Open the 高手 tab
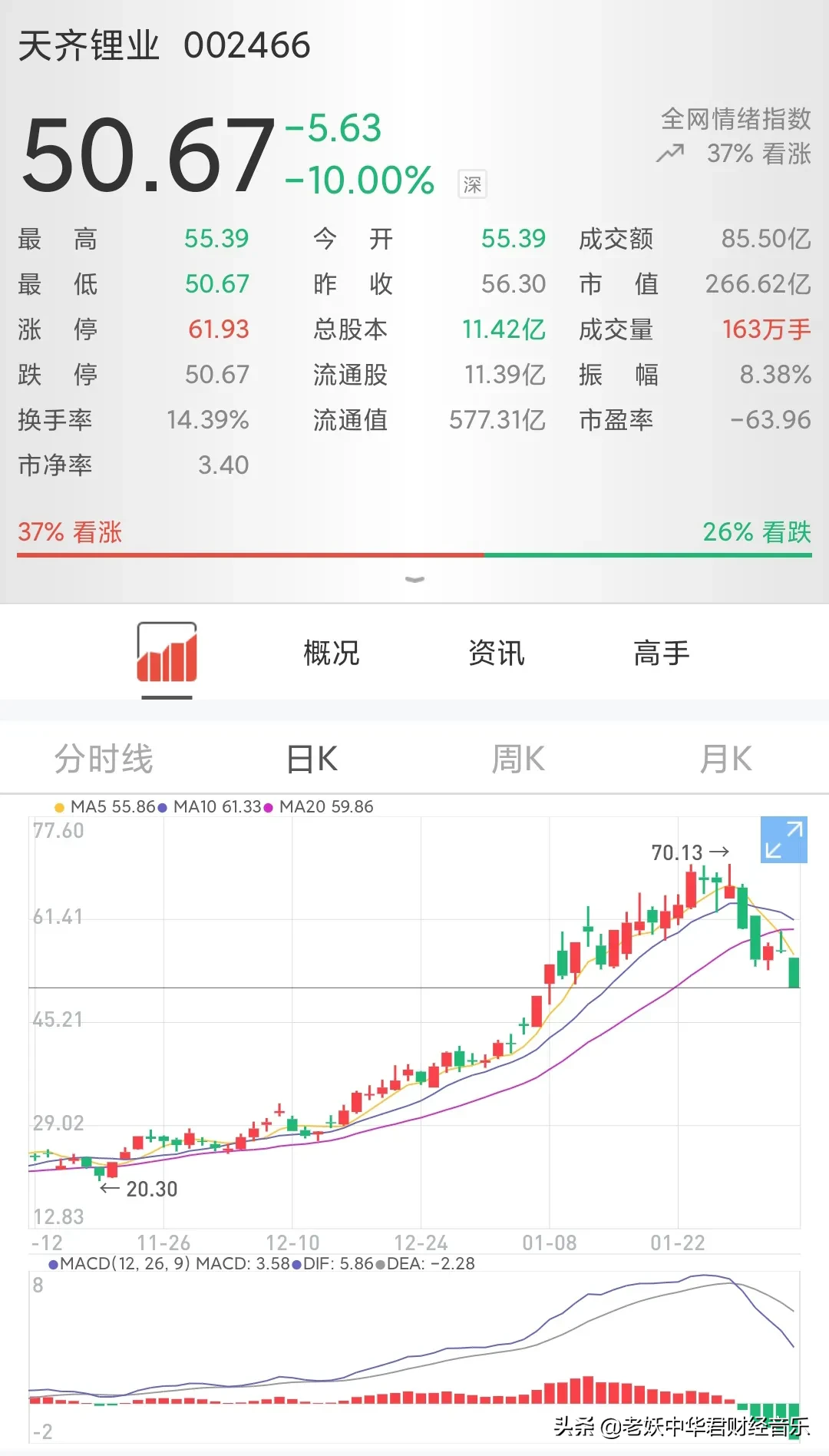This screenshot has width=829, height=1456. pos(662,654)
